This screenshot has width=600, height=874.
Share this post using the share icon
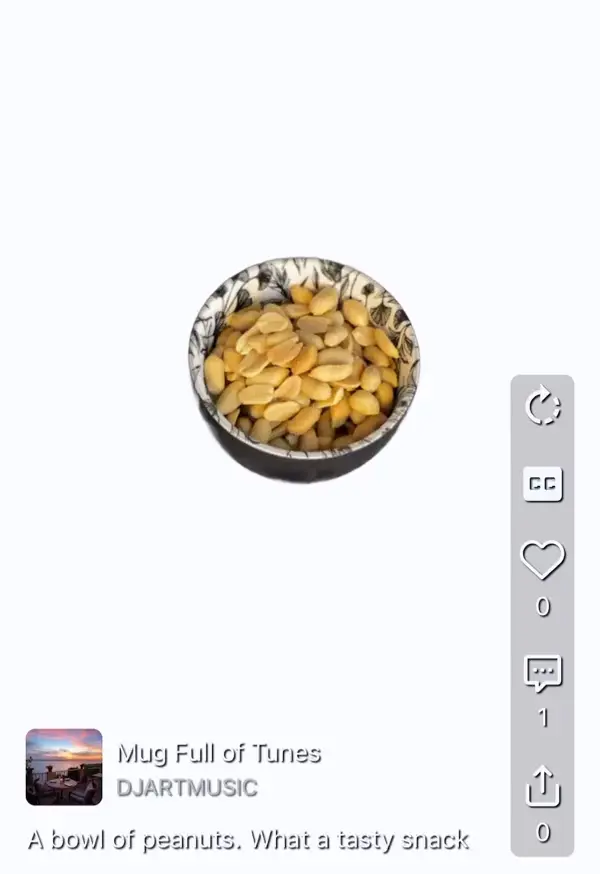[x=542, y=786]
